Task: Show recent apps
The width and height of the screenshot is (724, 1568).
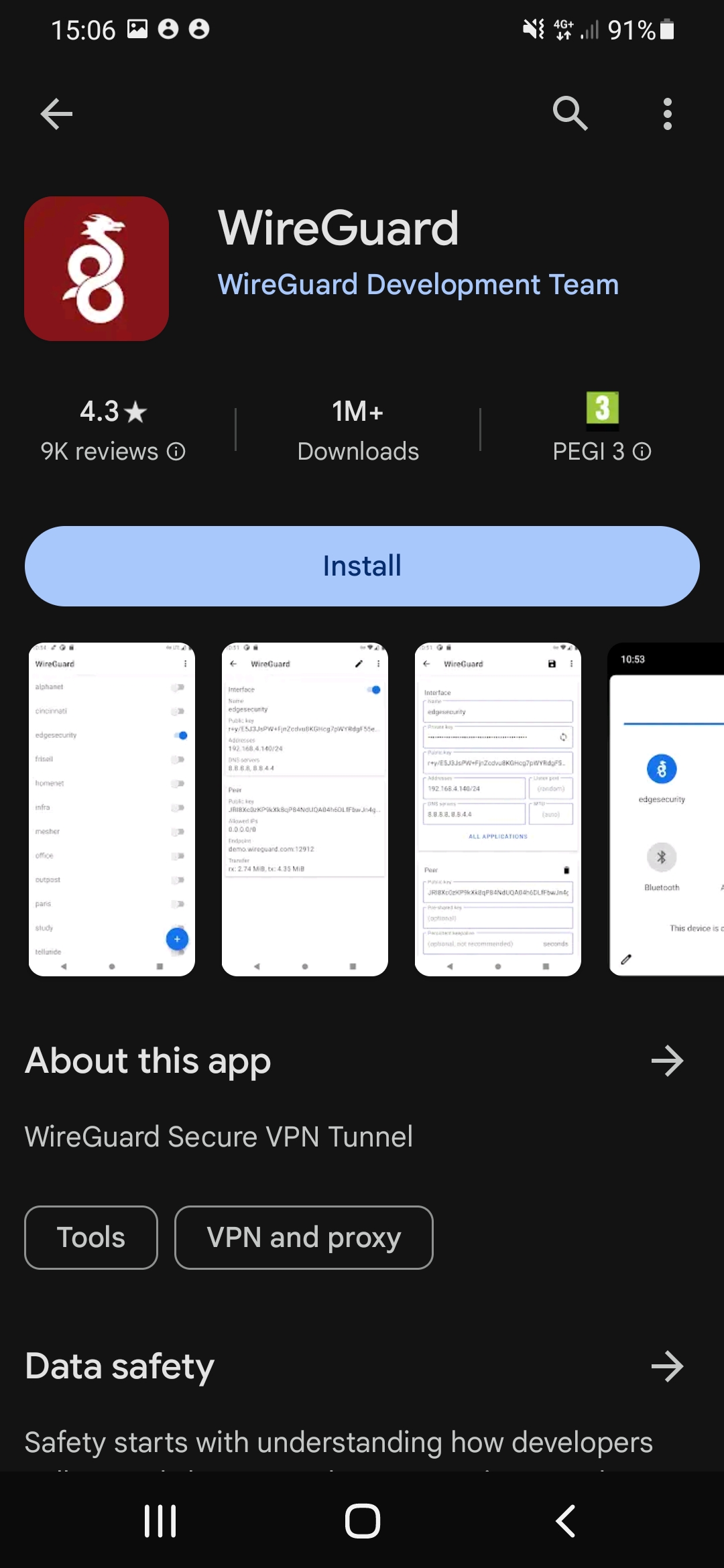Action: tap(160, 1521)
